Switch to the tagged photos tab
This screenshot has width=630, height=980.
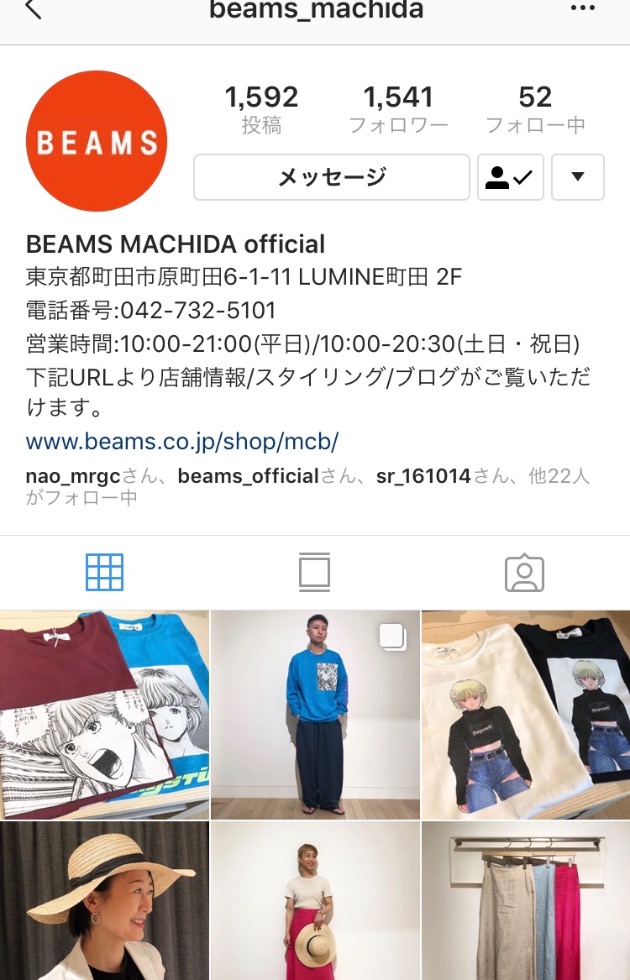coord(524,572)
